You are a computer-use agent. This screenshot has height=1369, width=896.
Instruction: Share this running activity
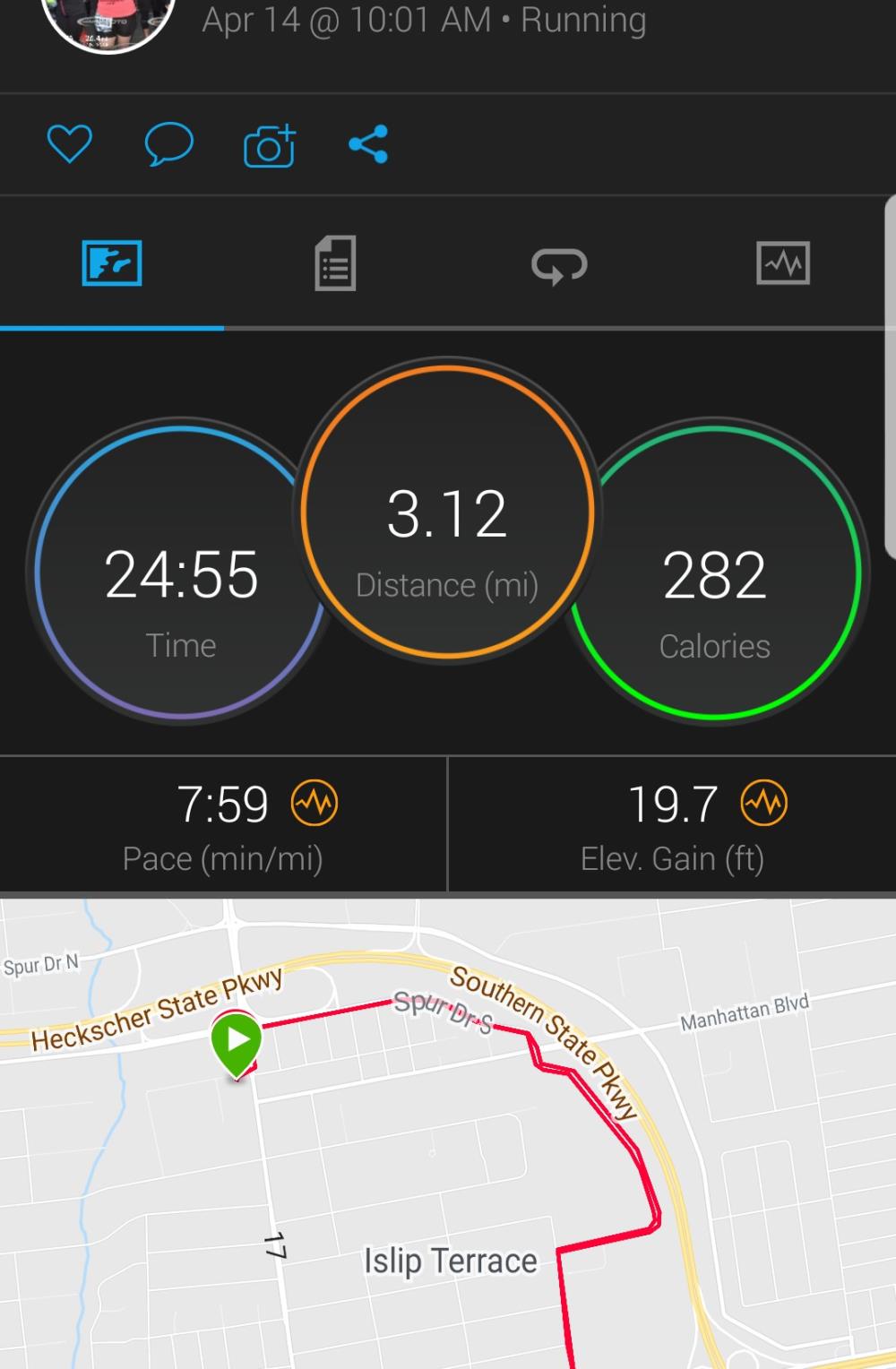(x=368, y=144)
